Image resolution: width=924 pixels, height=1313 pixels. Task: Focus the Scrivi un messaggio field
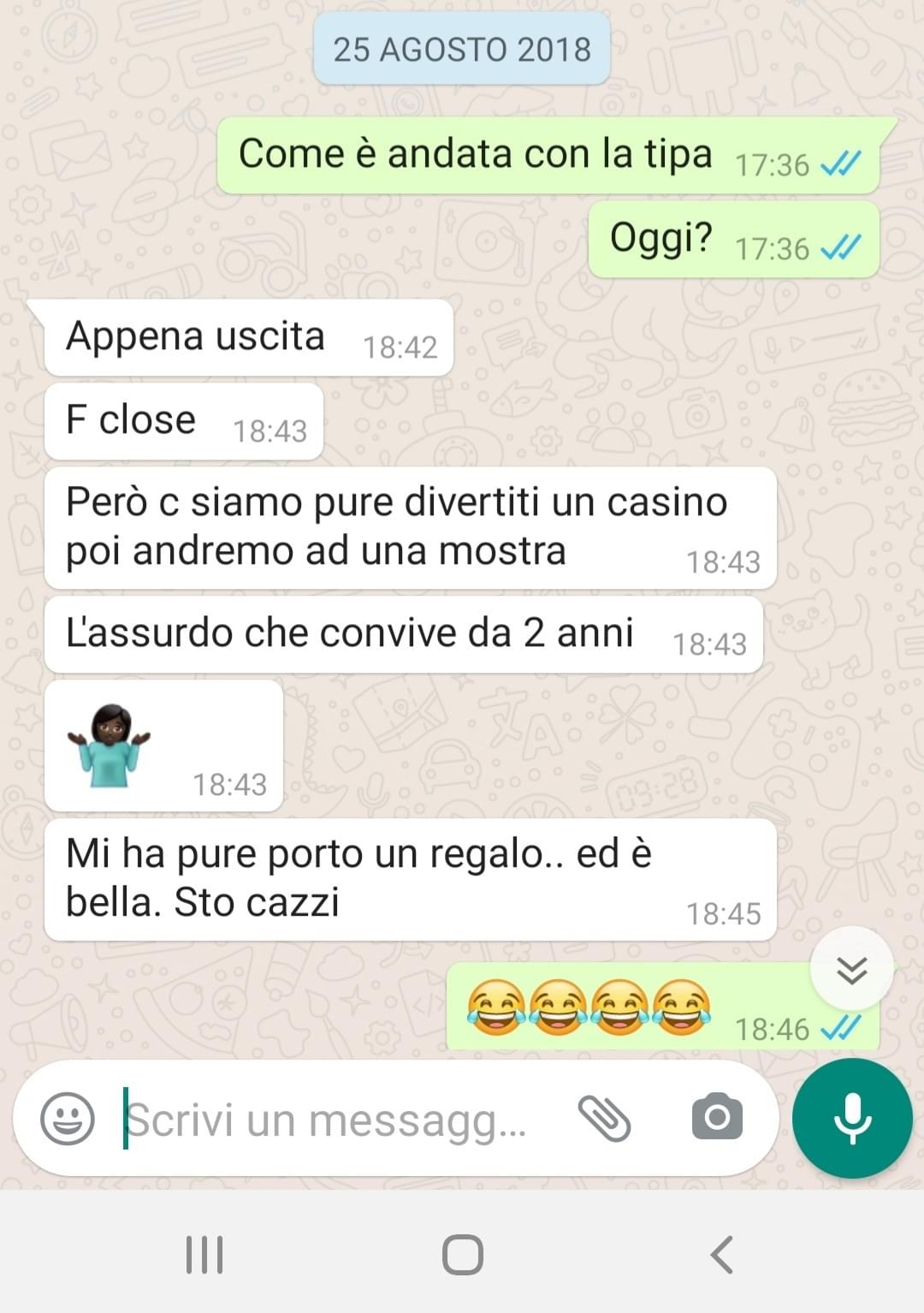click(334, 1120)
